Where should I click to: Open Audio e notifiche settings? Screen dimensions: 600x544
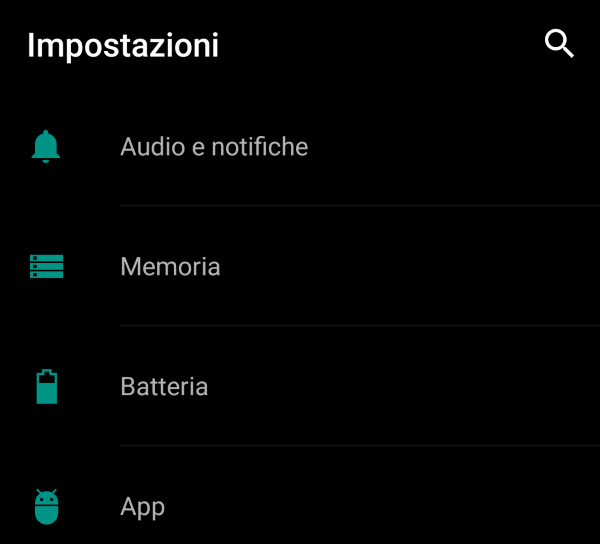click(x=214, y=147)
